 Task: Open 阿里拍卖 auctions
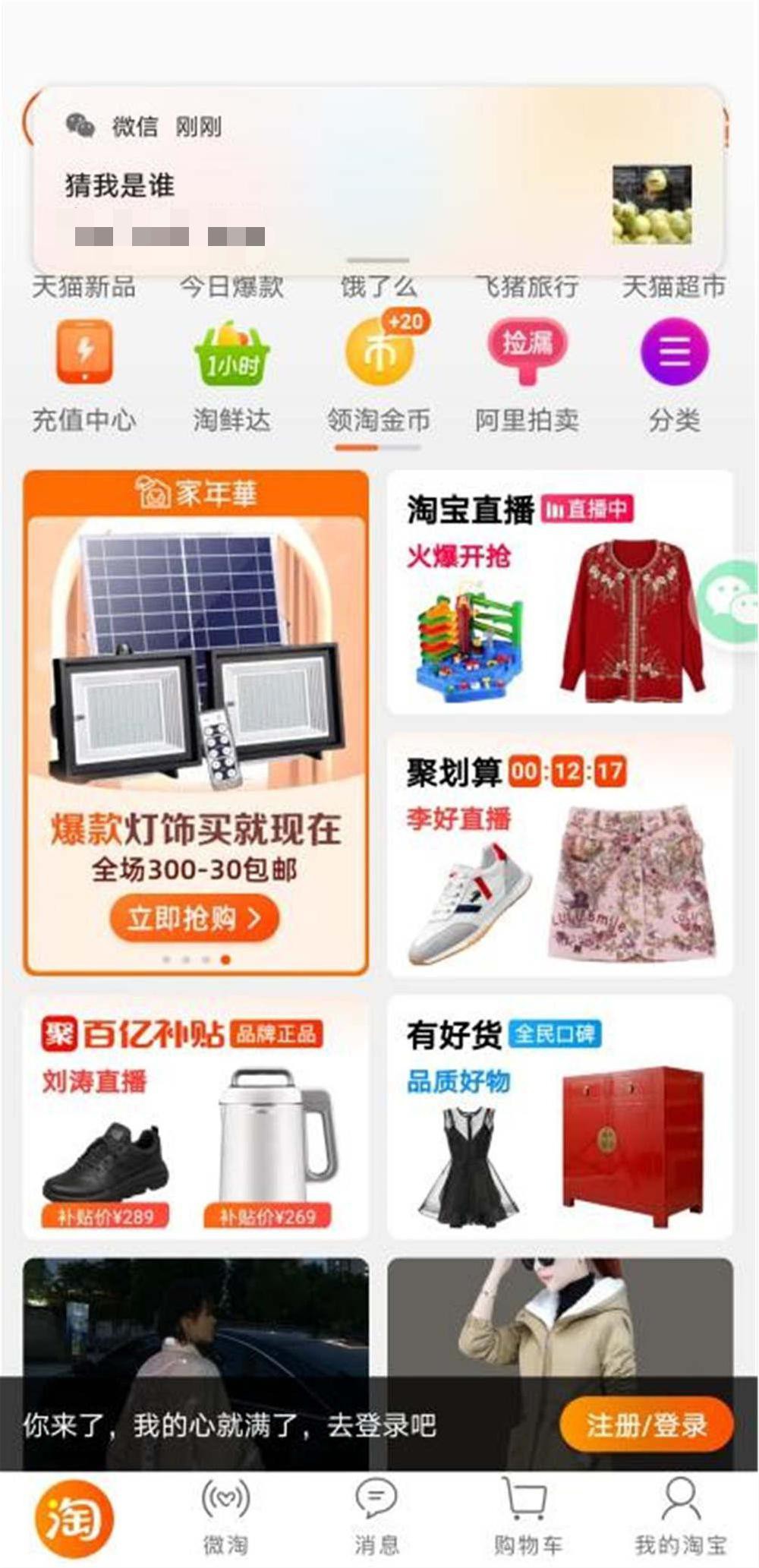(527, 374)
